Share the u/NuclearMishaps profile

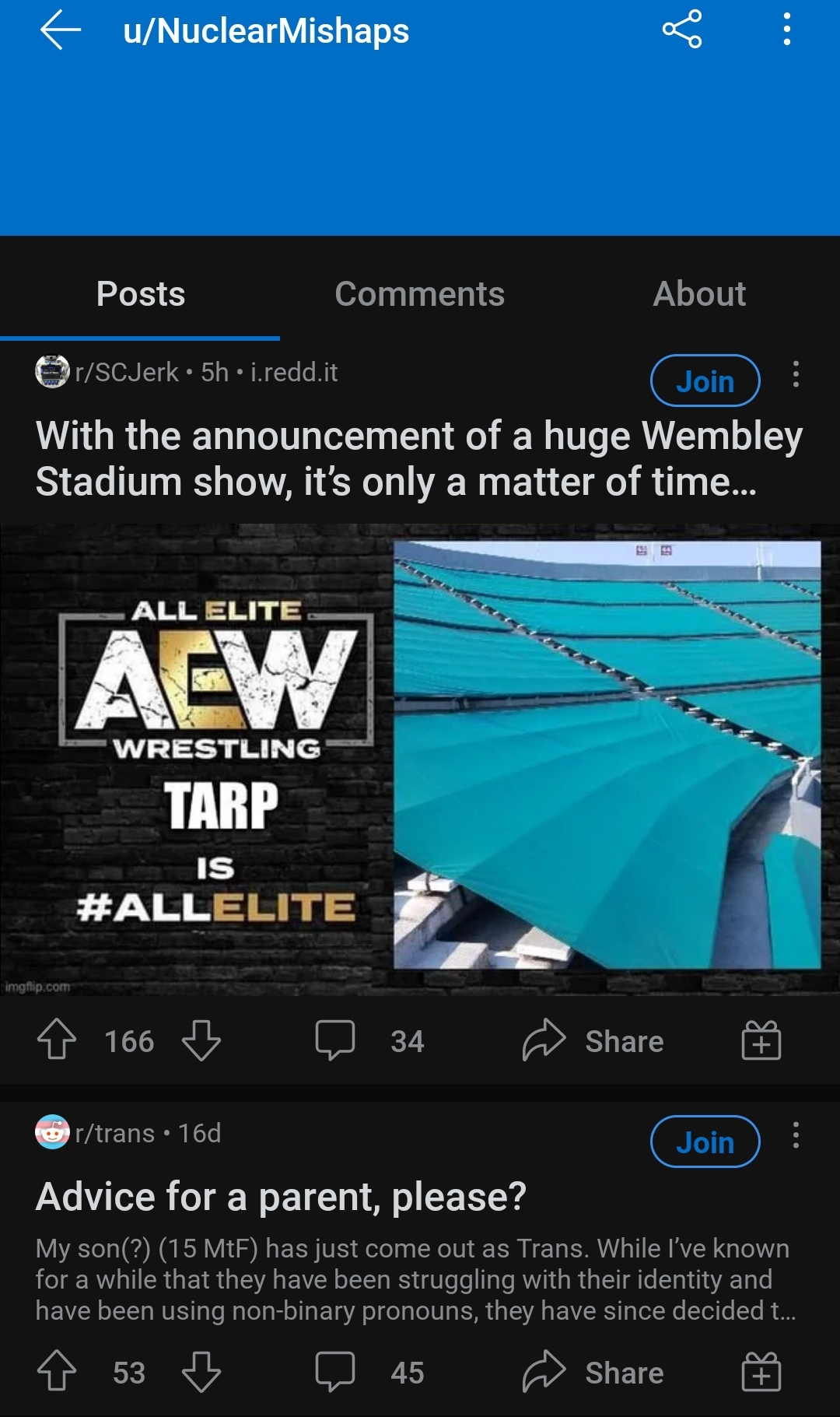[x=682, y=30]
